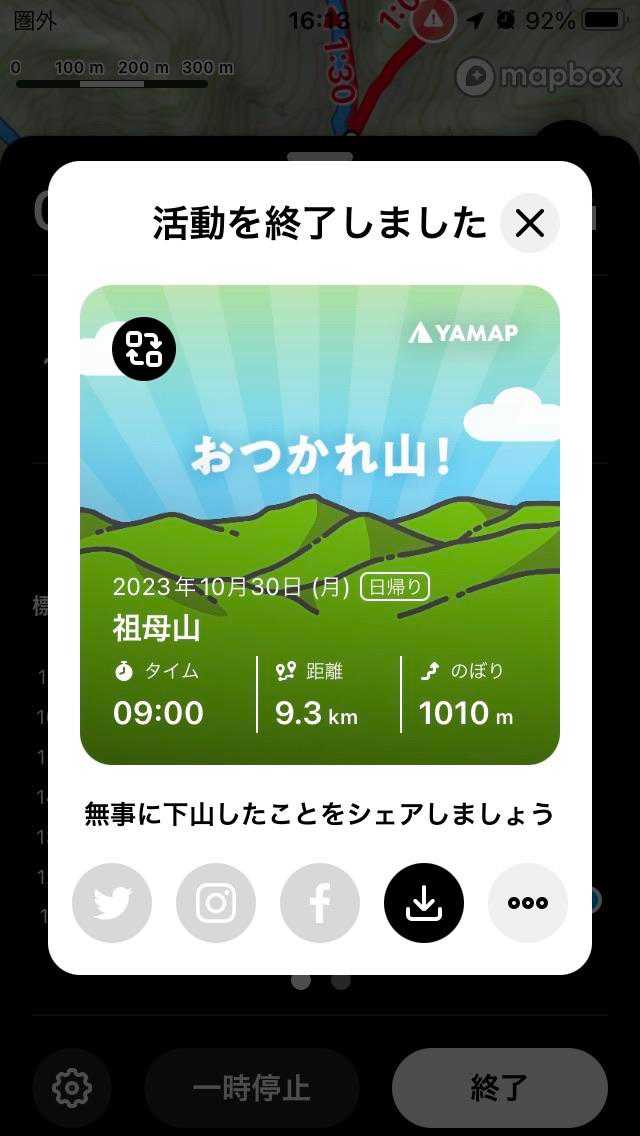This screenshot has height=1136, width=640.
Task: Share the activity on Facebook
Action: [x=320, y=903]
